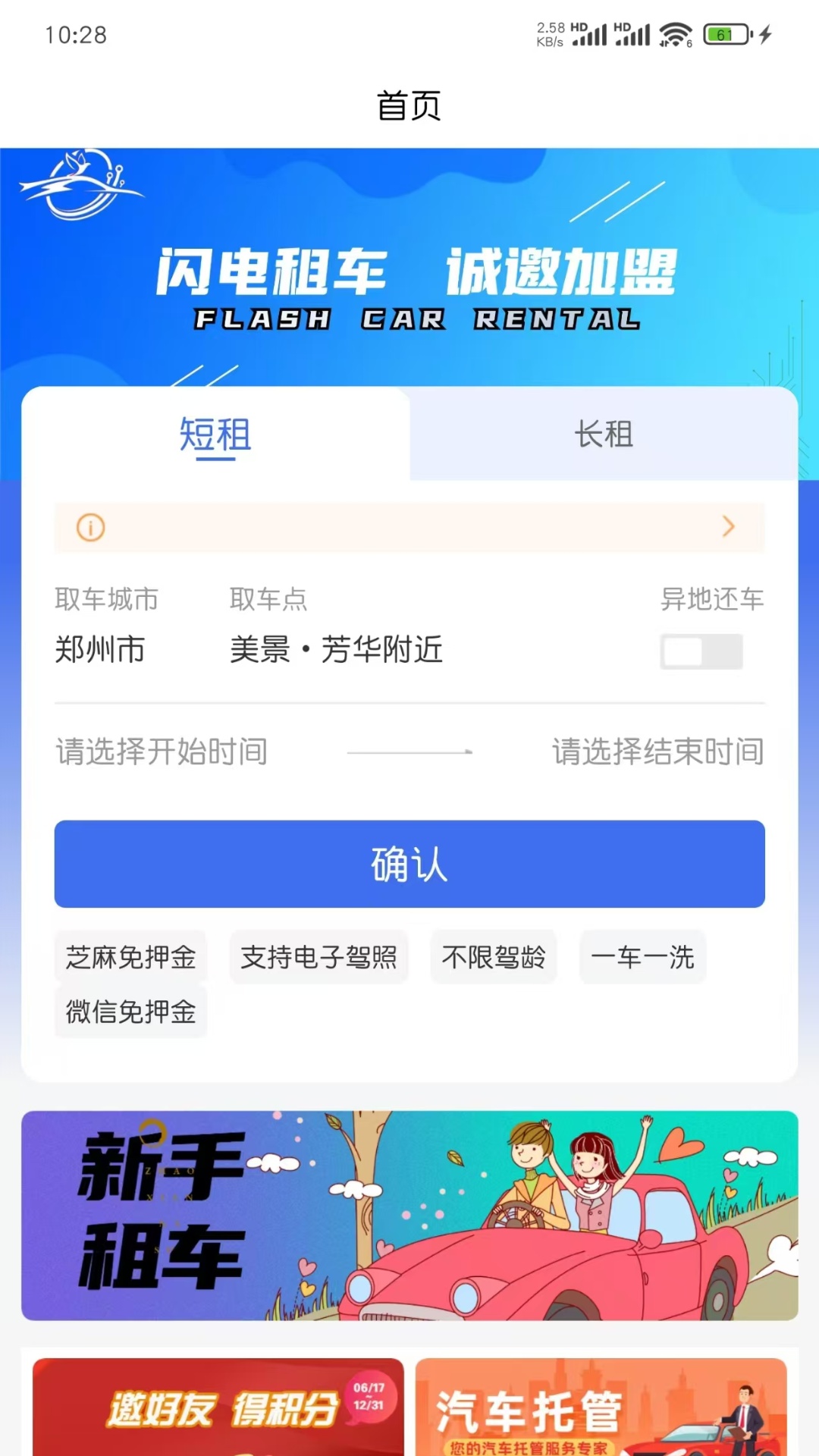Choose pickup point 美景·芳华附近
The image size is (819, 1456).
tap(336, 650)
